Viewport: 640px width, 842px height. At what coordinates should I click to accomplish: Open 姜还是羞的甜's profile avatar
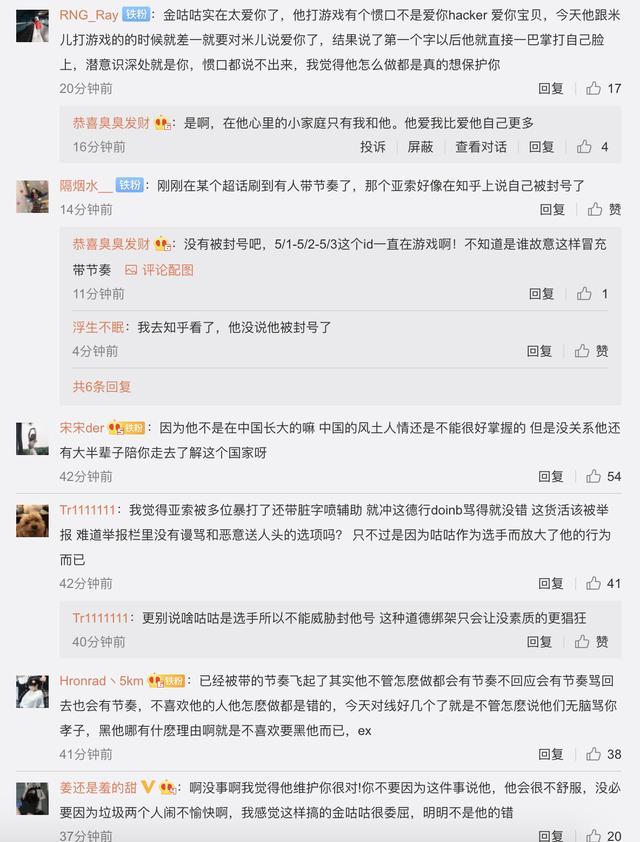click(33, 797)
